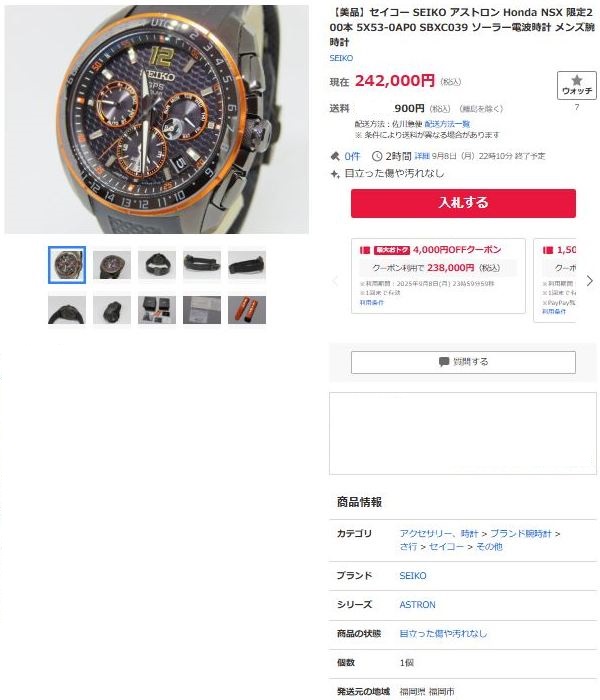Open the ASTRON series link
Viewport: 600px width, 700px height.
tap(418, 605)
